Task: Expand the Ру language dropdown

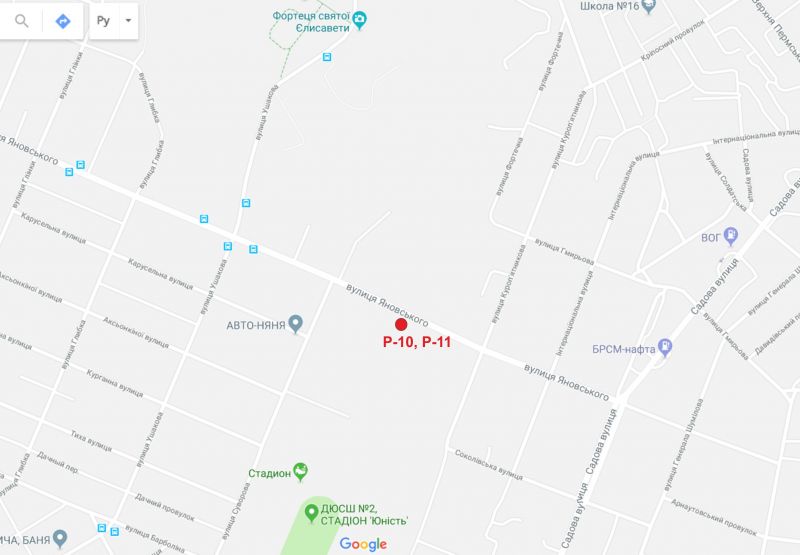Action: click(x=128, y=20)
